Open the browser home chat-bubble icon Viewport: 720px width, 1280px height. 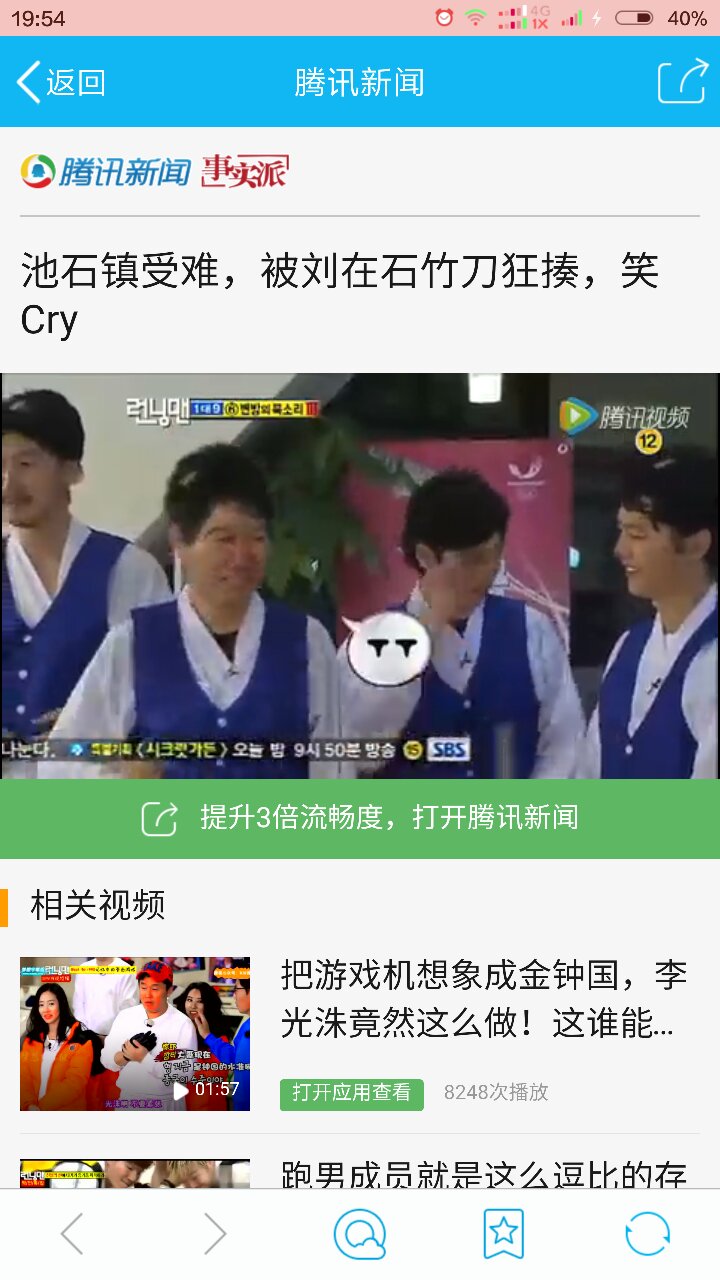click(360, 1234)
